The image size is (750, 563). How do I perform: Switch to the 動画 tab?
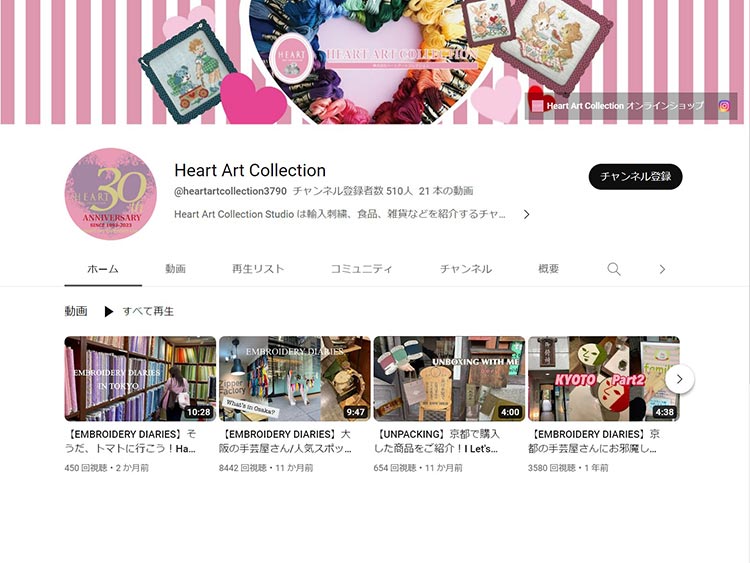(x=176, y=269)
